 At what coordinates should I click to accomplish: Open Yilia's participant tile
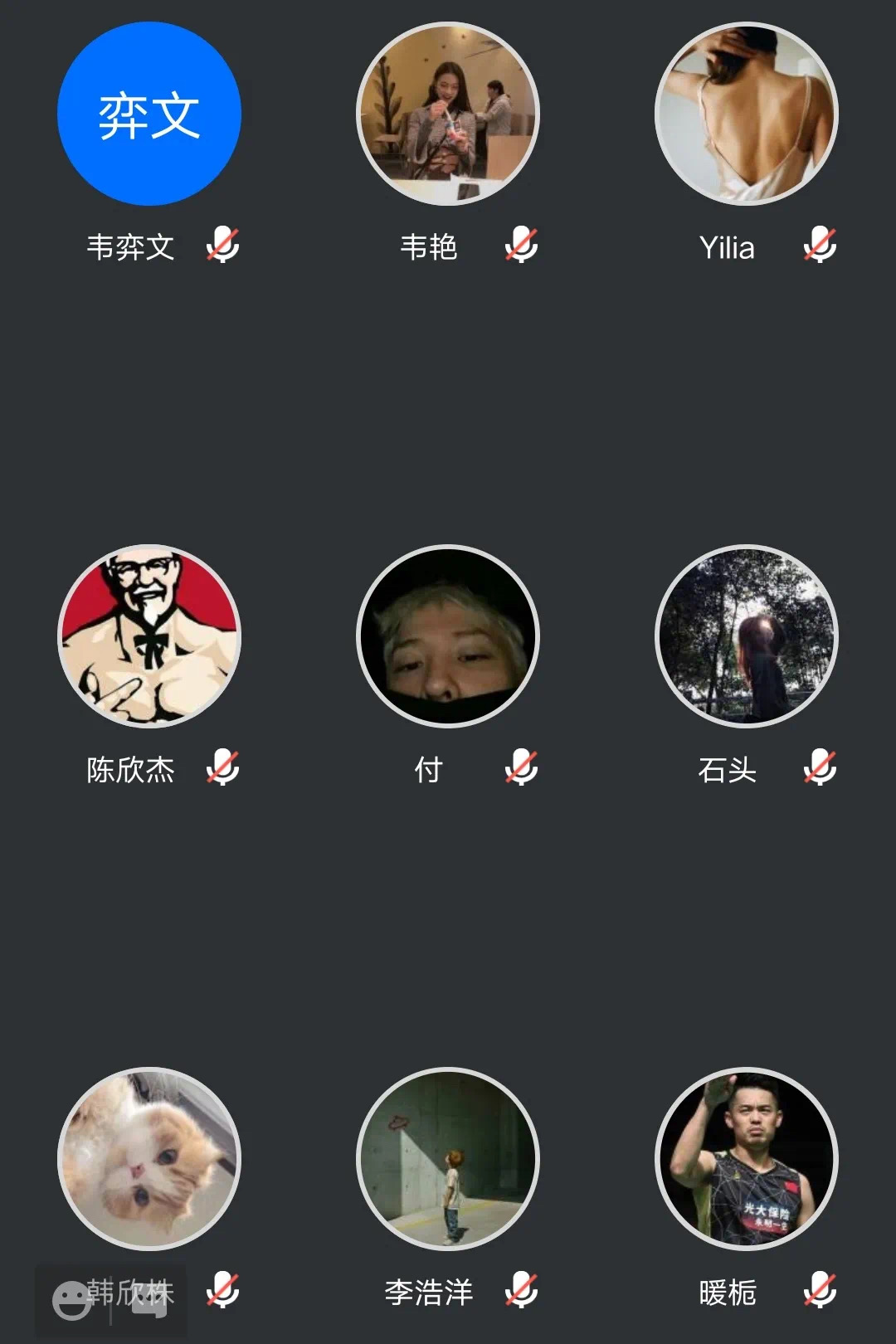[x=747, y=114]
